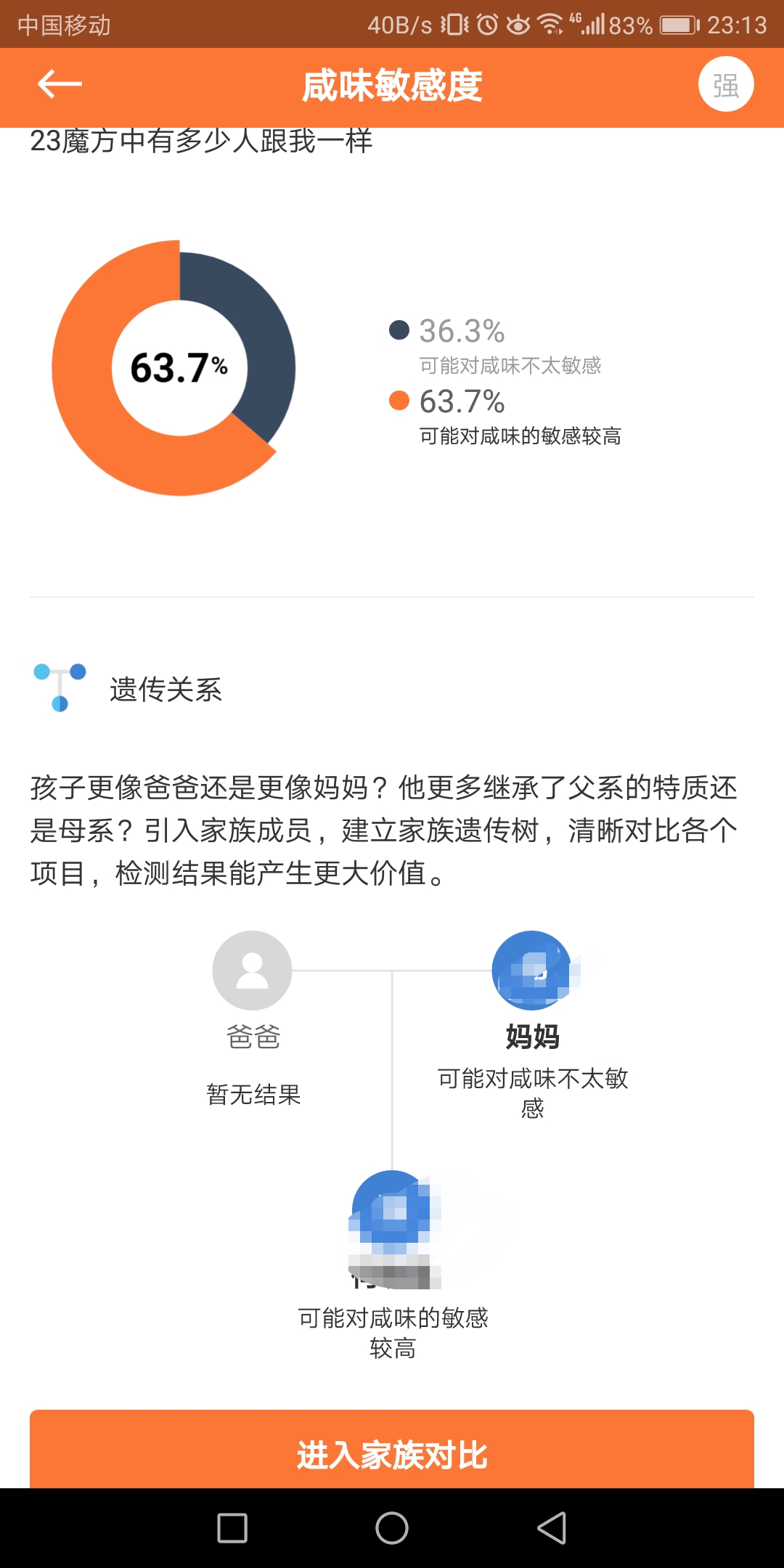Open recent apps from navigation bar

232,1528
